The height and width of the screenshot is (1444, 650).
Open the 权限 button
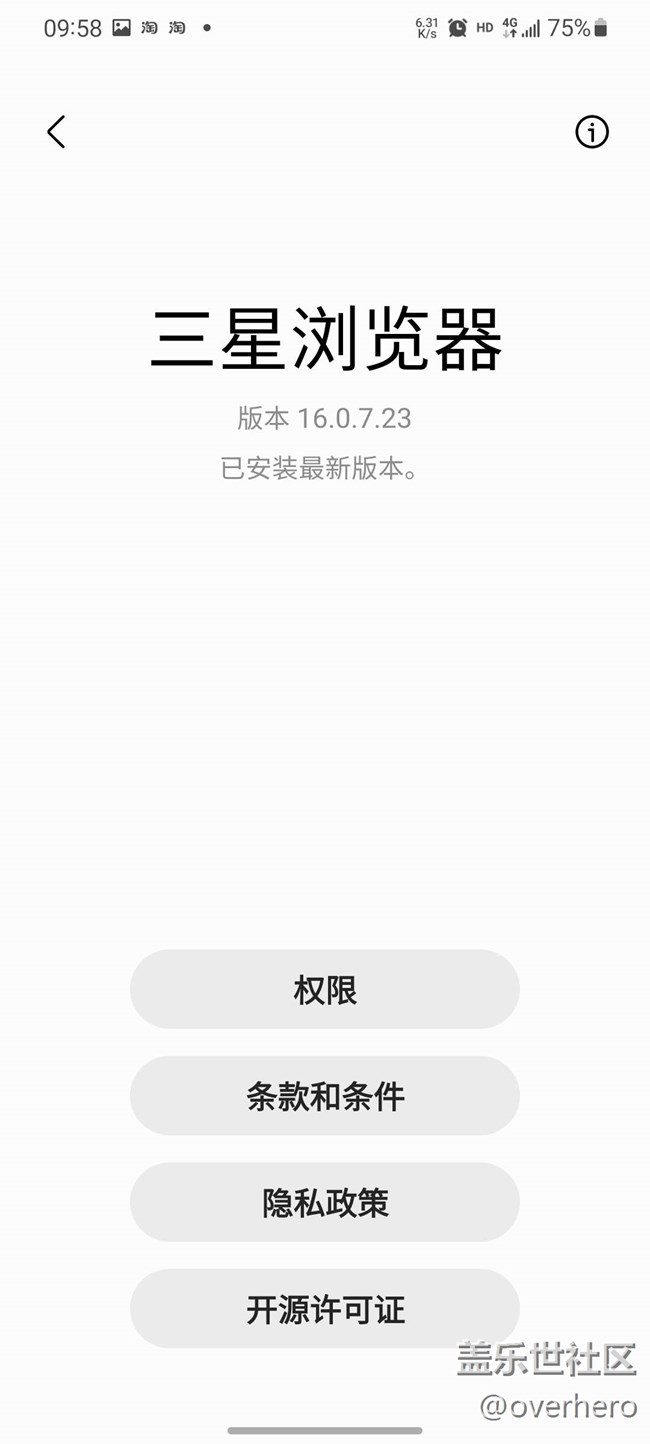click(325, 989)
